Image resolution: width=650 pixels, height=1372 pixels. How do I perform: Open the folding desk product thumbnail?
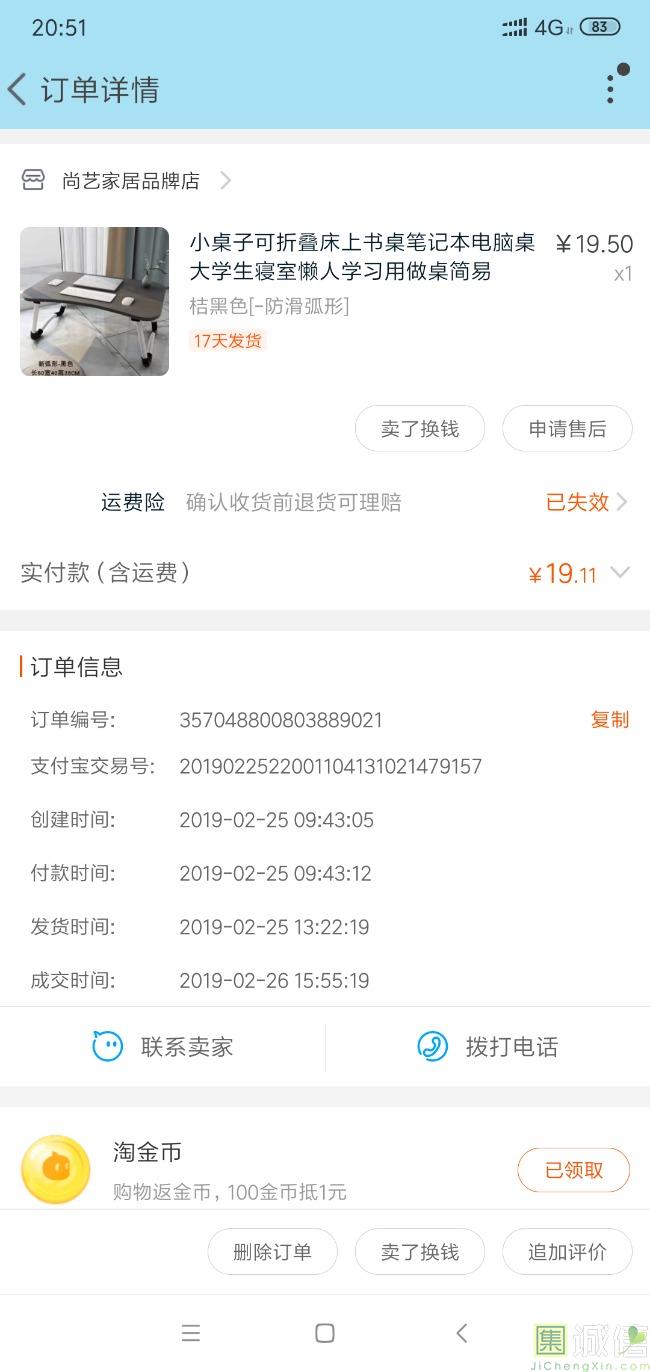(x=95, y=301)
